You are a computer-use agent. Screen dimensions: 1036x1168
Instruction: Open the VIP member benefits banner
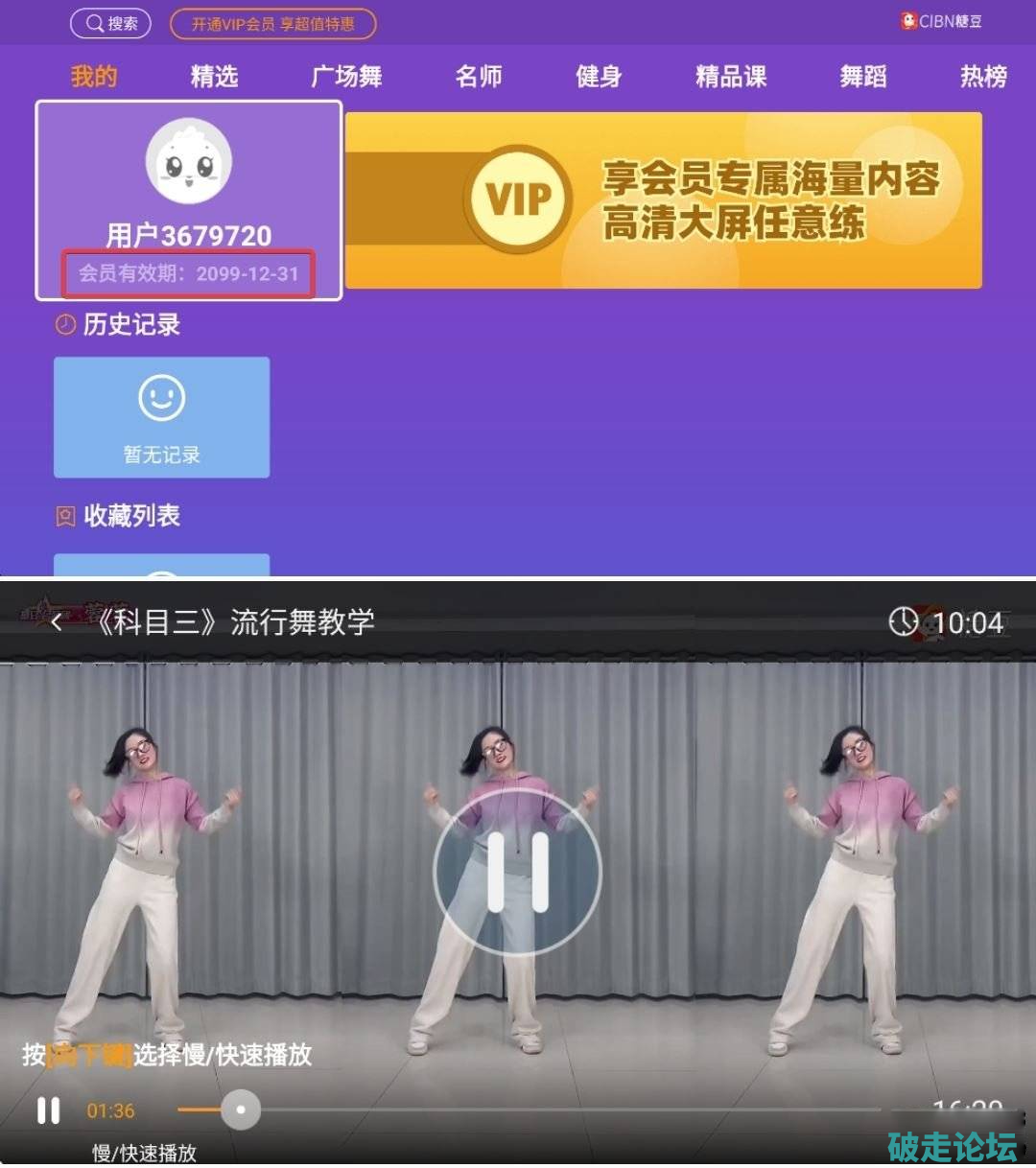(x=663, y=200)
